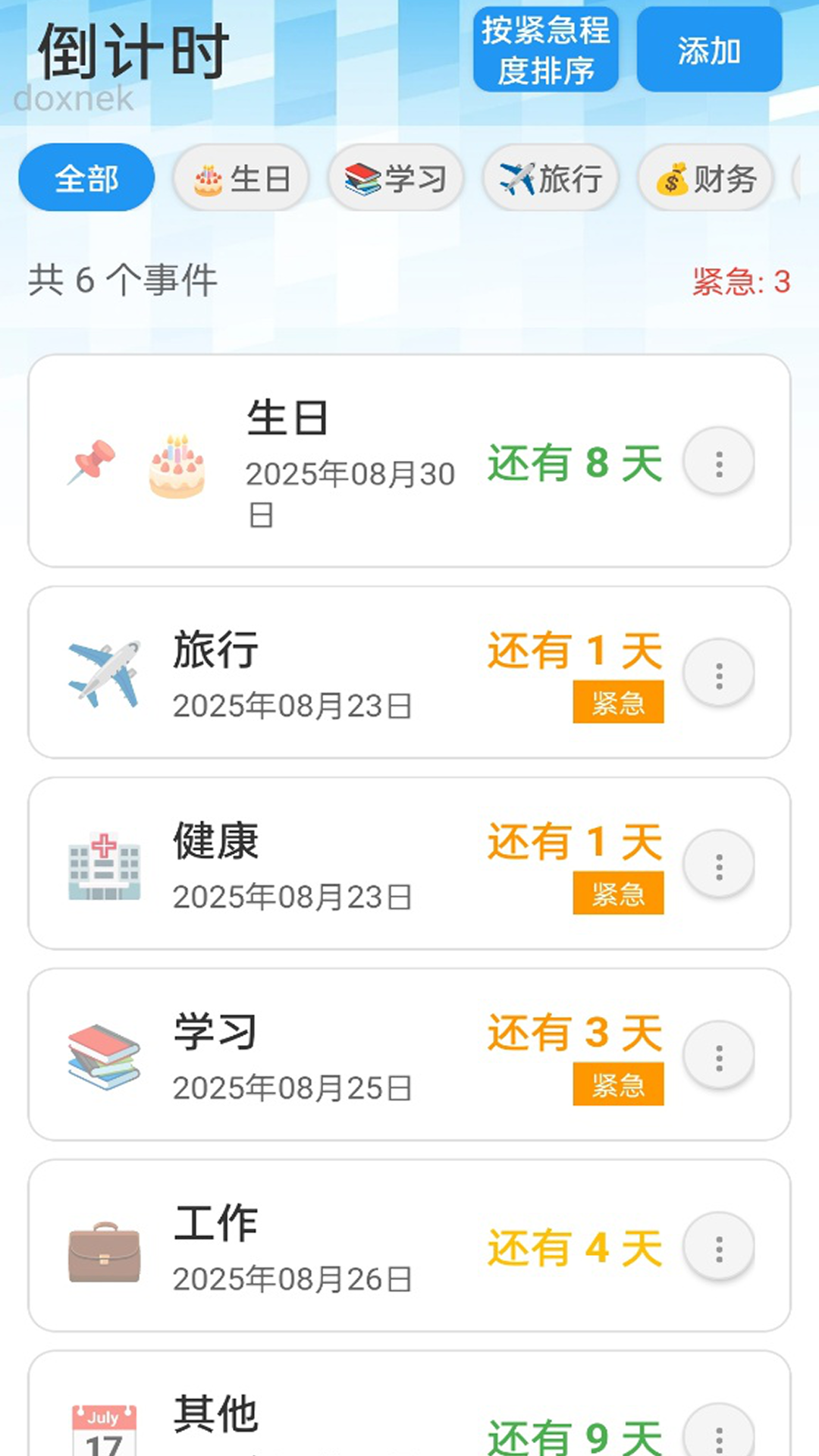Select the 全部 filter to show all events
Viewport: 819px width, 1456px height.
click(x=86, y=177)
